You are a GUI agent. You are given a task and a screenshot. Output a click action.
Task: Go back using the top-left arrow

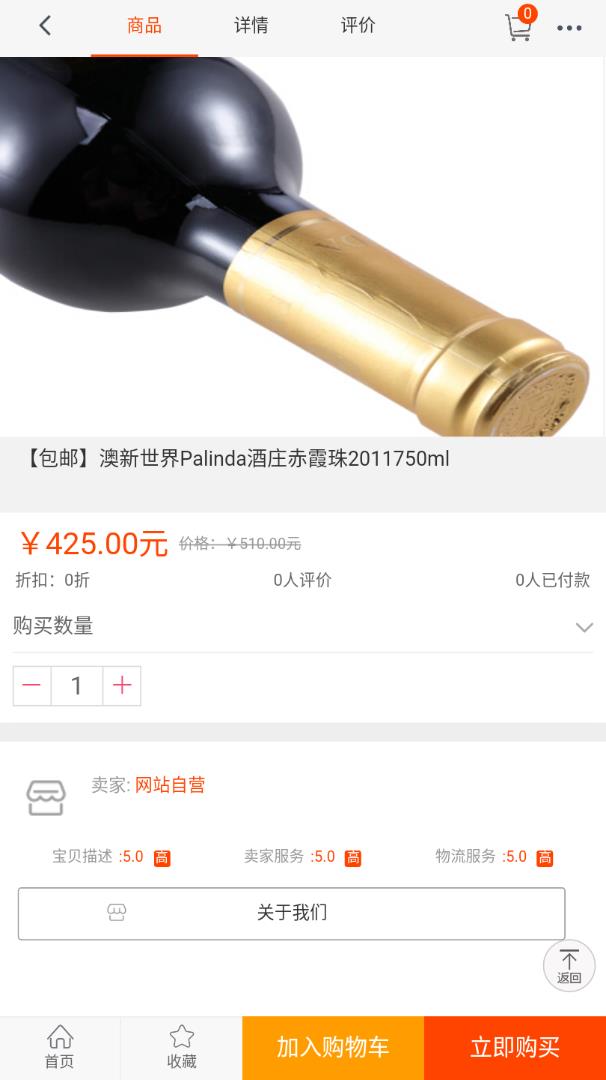pyautogui.click(x=45, y=27)
